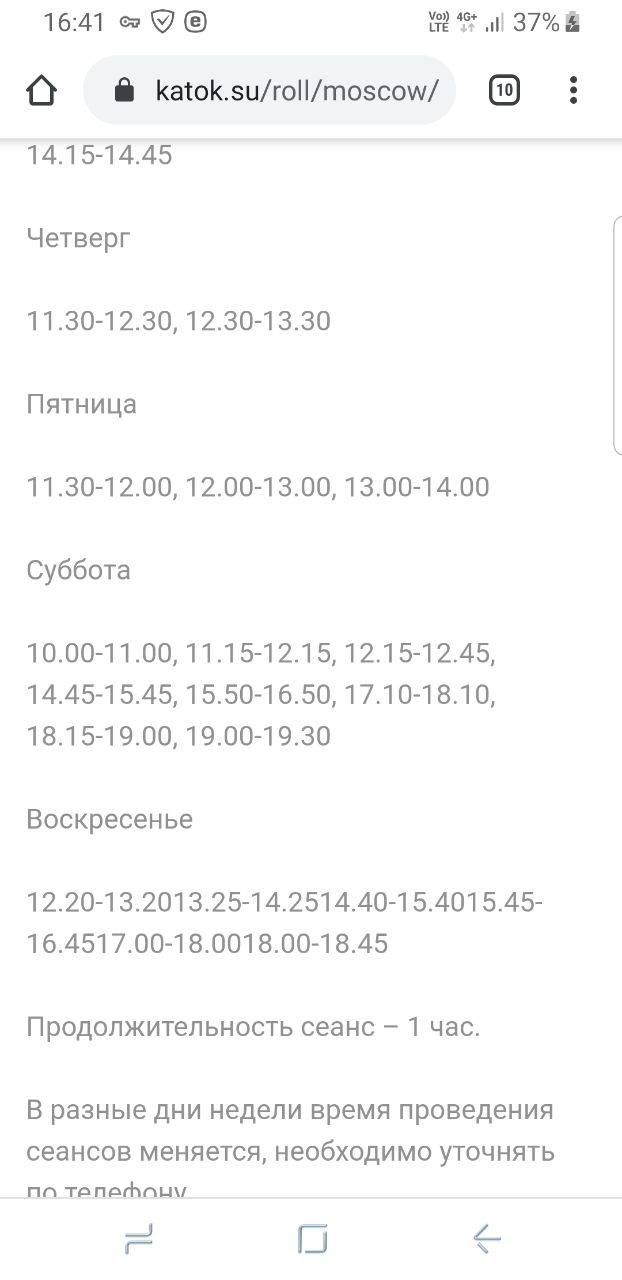
Task: Open the recent apps view
Action: (139, 1240)
